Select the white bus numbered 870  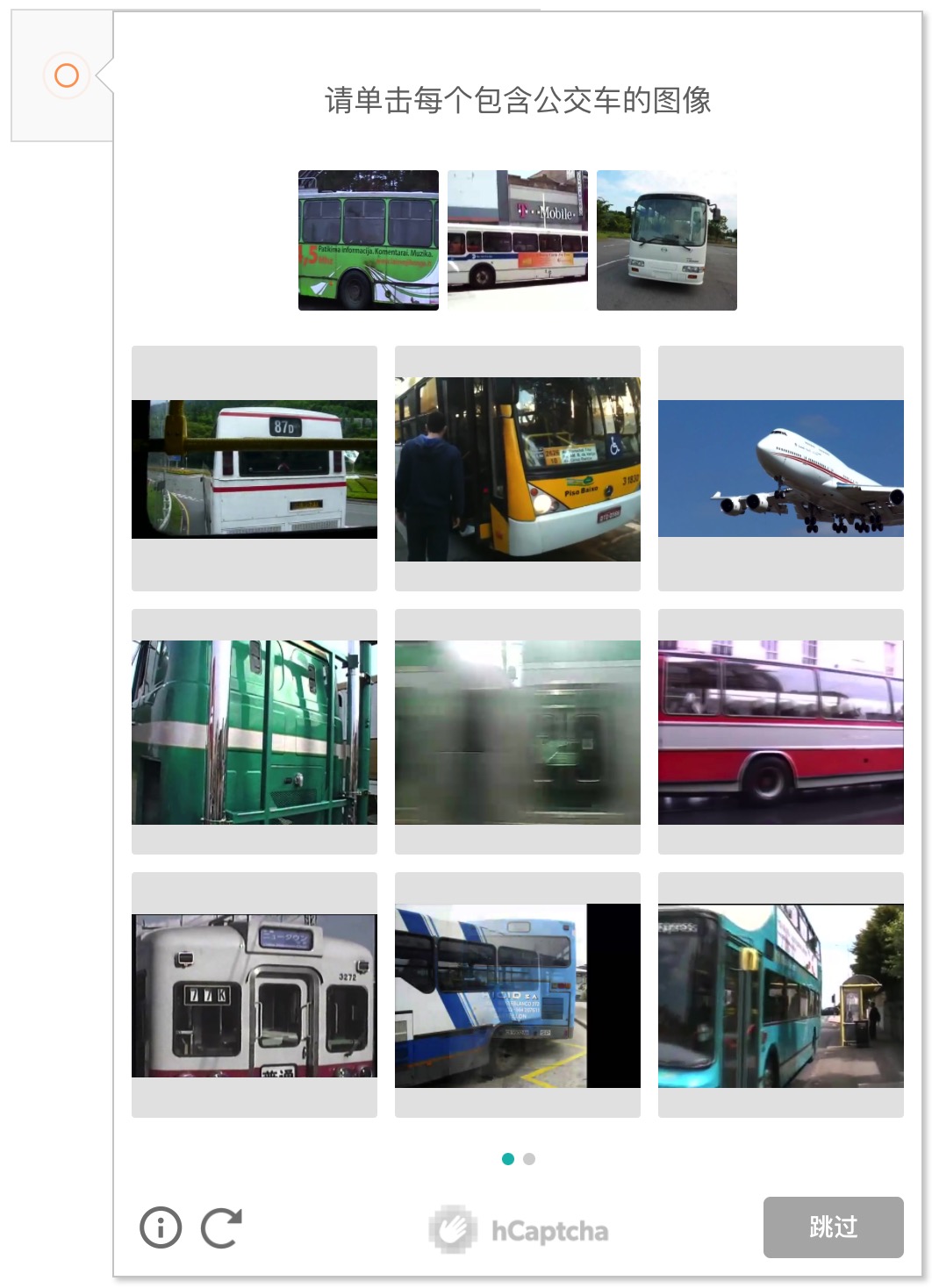point(255,469)
